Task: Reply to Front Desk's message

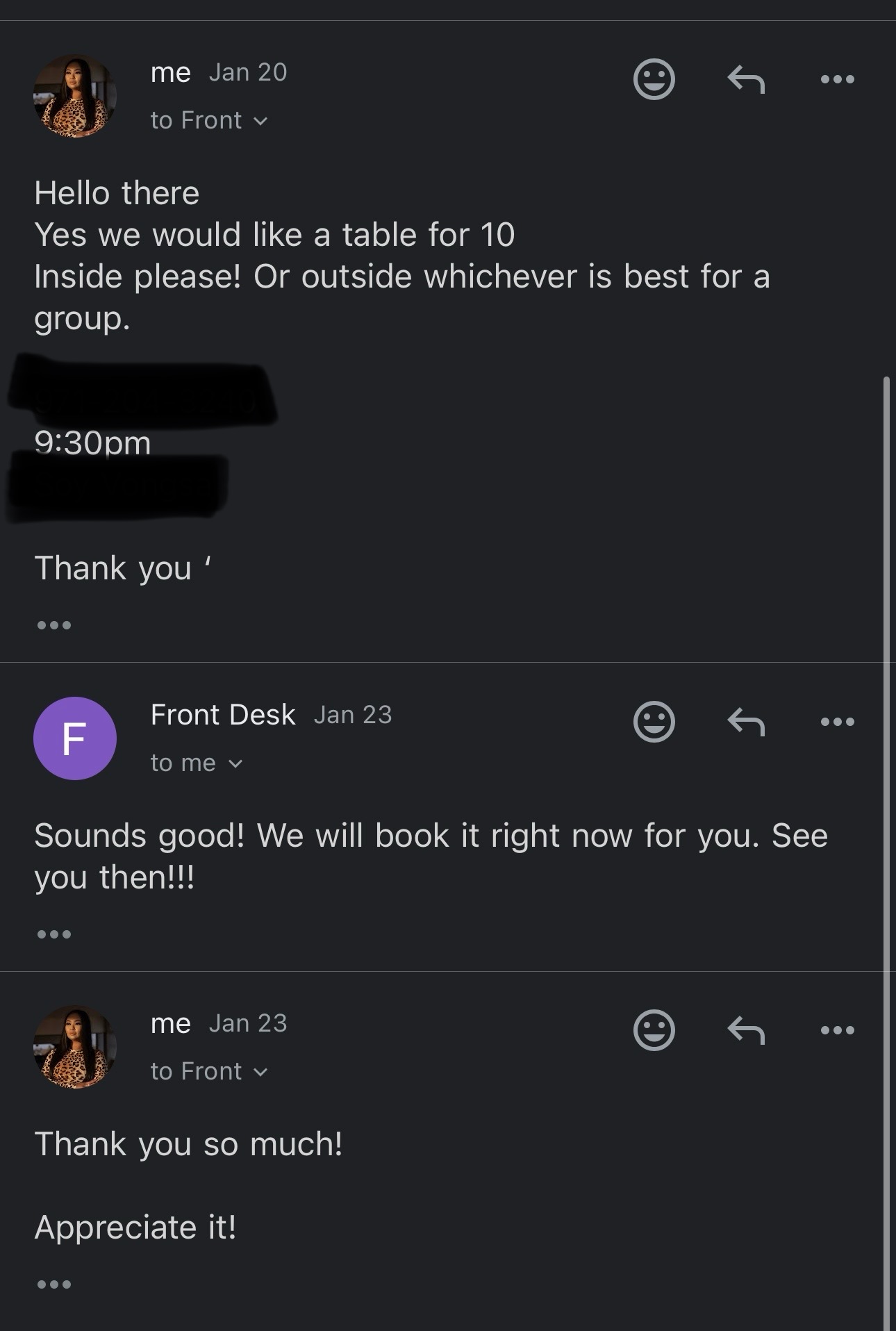Action: coord(746,722)
